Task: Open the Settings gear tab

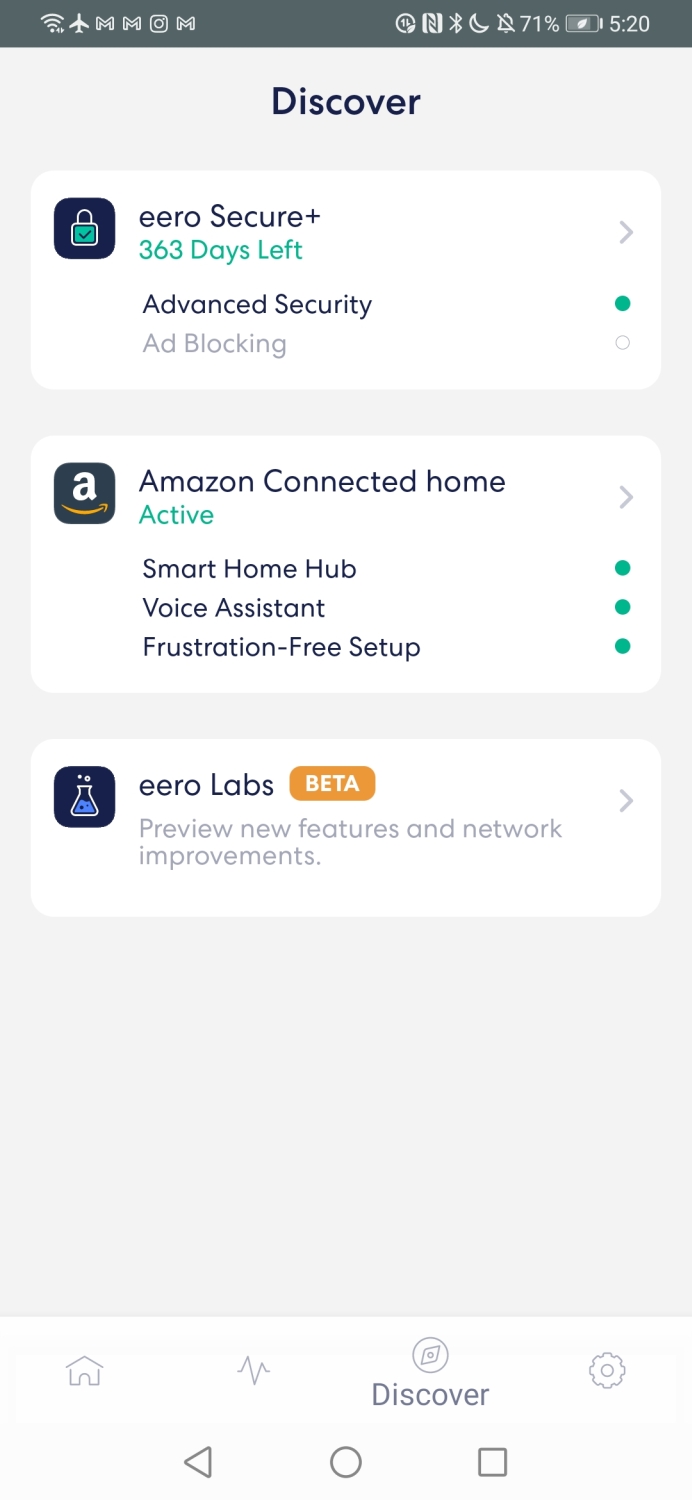Action: (607, 1370)
